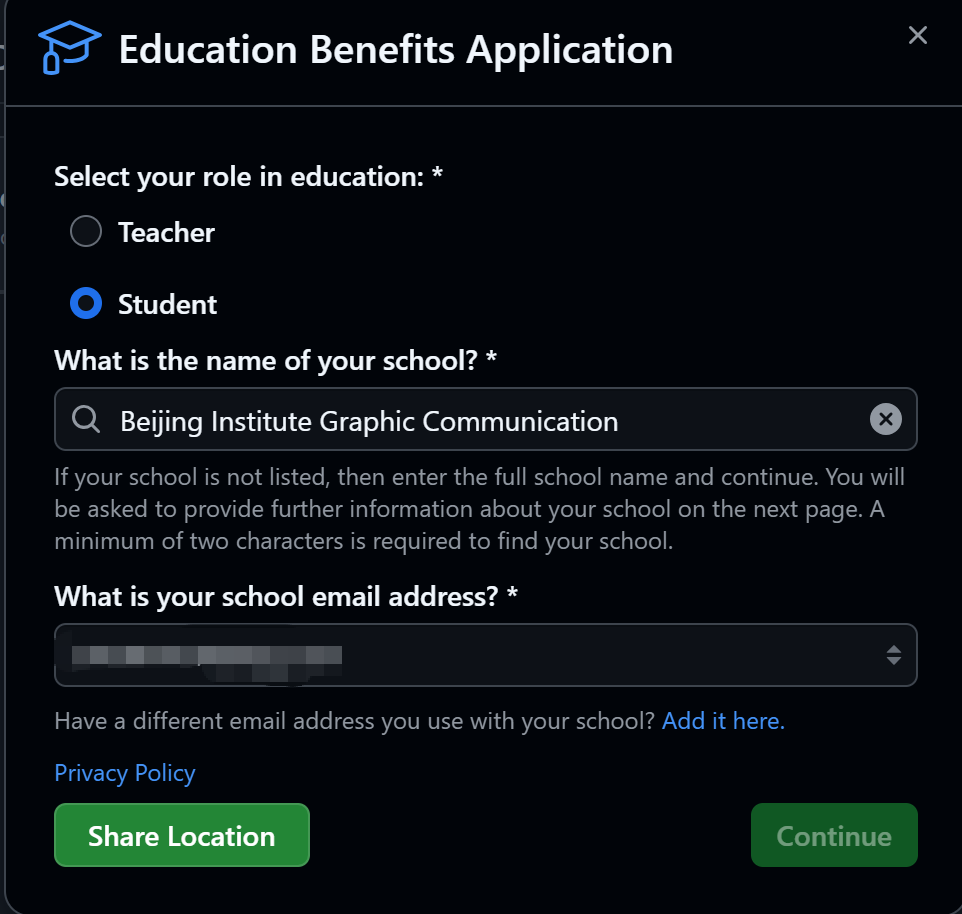
Task: Select the Student role
Action: tap(86, 304)
